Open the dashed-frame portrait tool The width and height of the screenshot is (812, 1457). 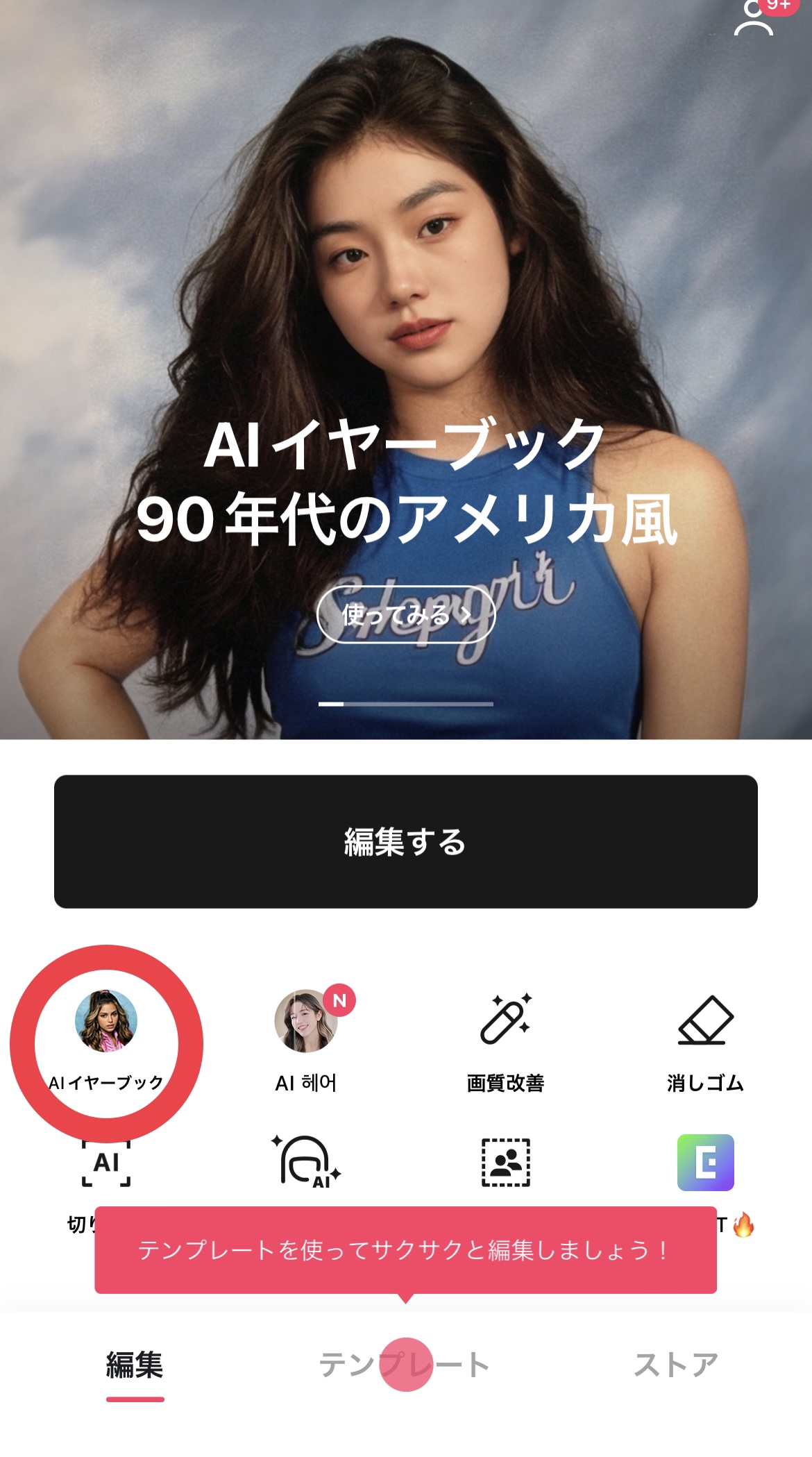click(506, 1163)
